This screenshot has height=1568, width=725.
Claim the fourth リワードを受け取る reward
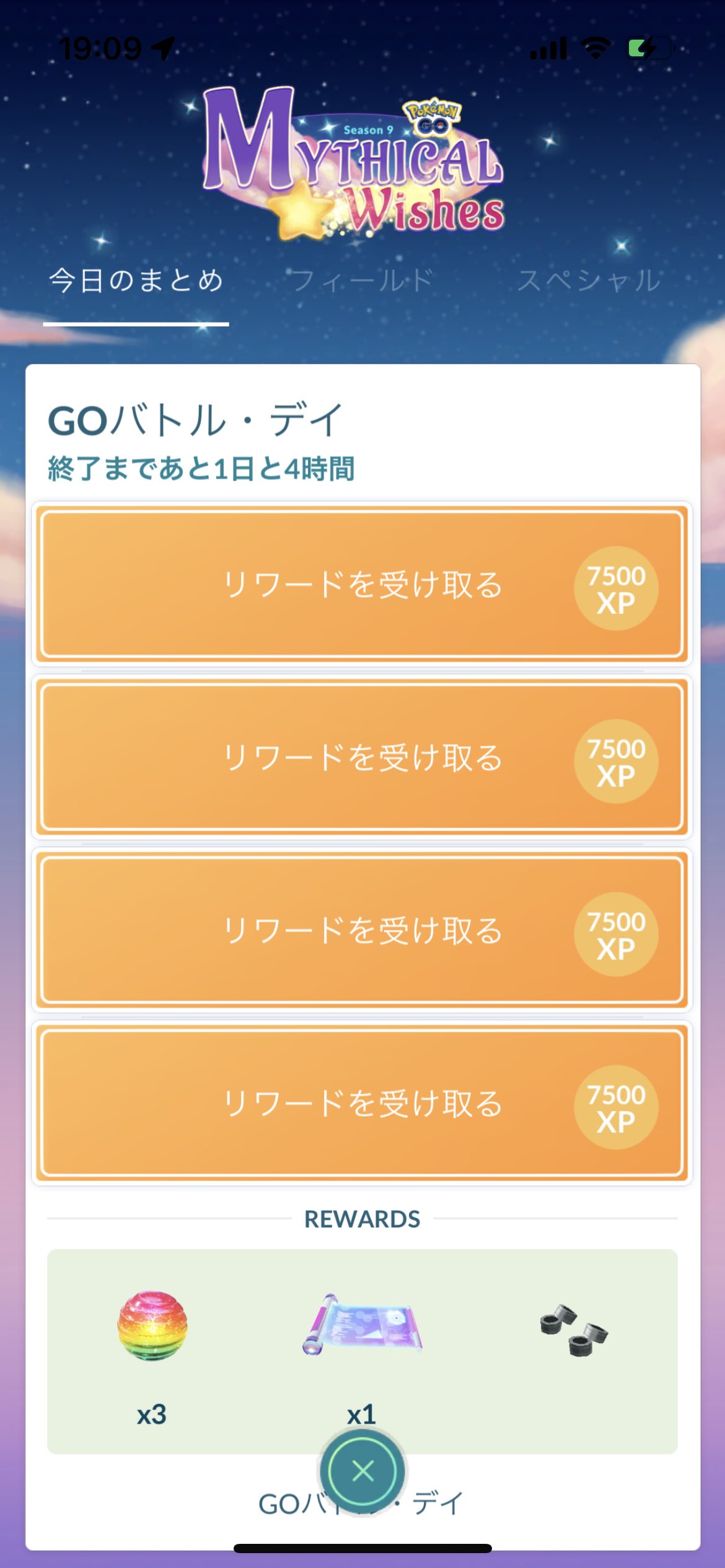coord(362,1103)
